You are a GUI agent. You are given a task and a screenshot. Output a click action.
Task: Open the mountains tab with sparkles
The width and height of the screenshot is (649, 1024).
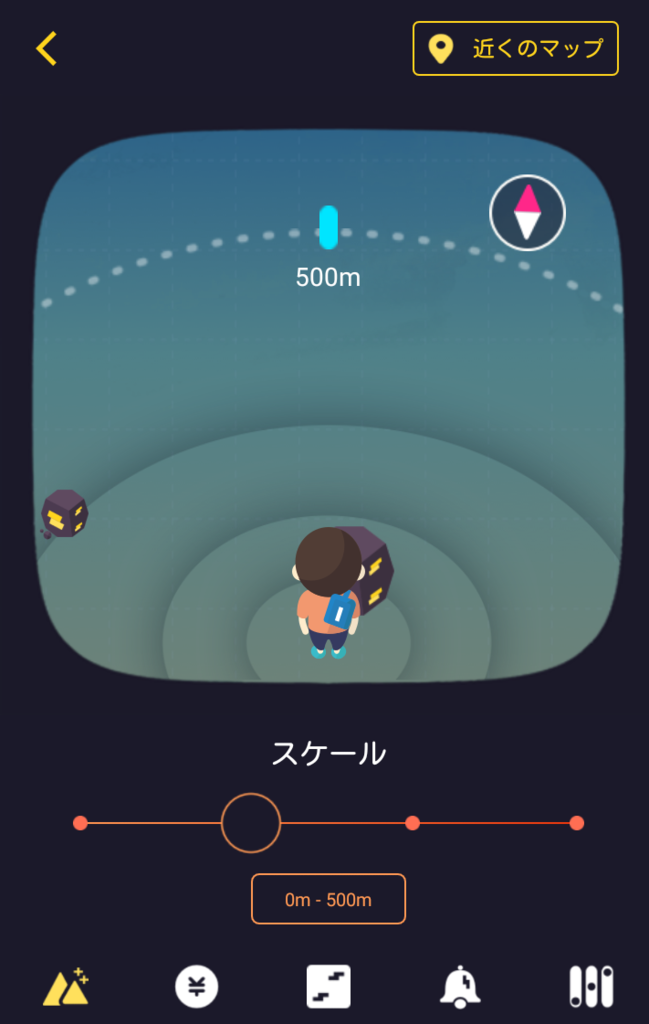(x=66, y=987)
